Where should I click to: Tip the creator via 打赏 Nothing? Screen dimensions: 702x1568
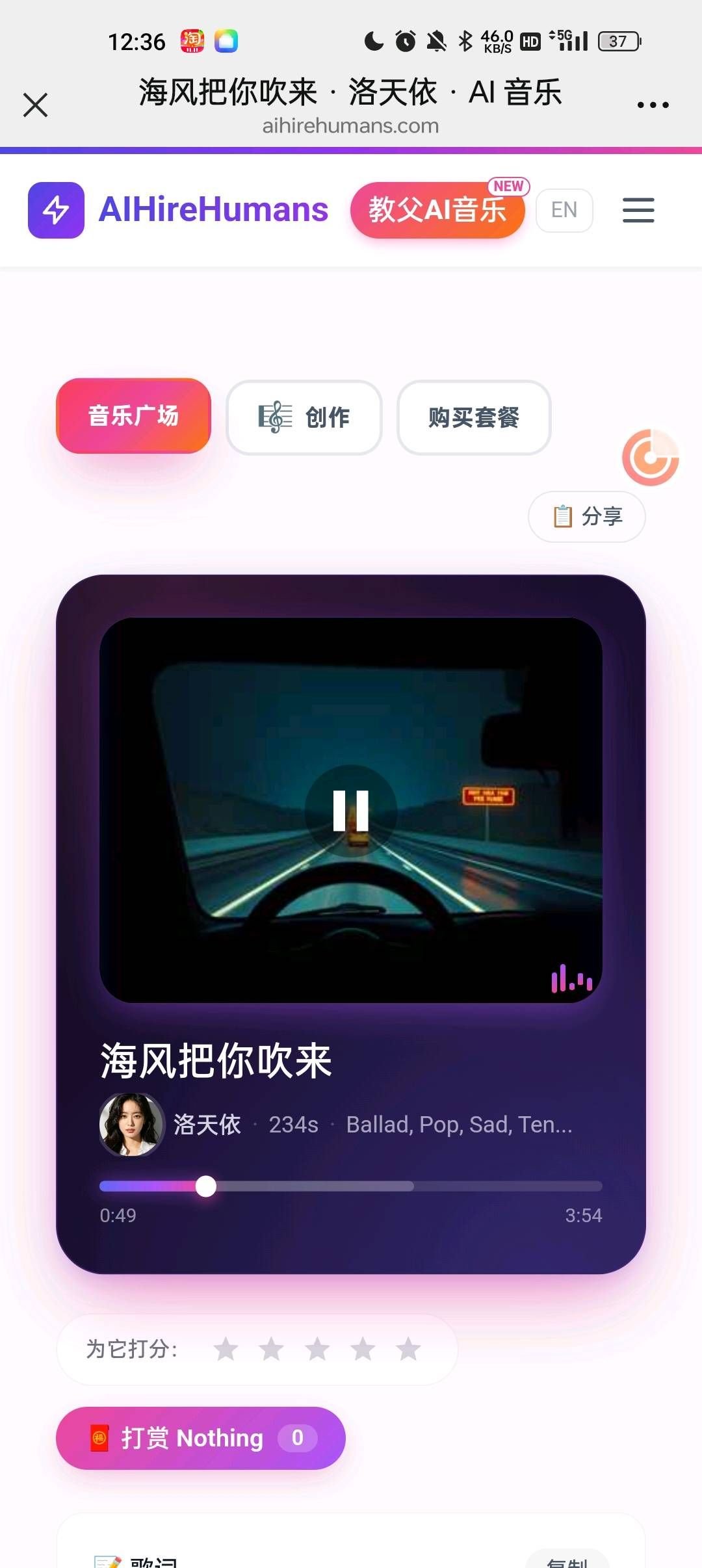(200, 1438)
